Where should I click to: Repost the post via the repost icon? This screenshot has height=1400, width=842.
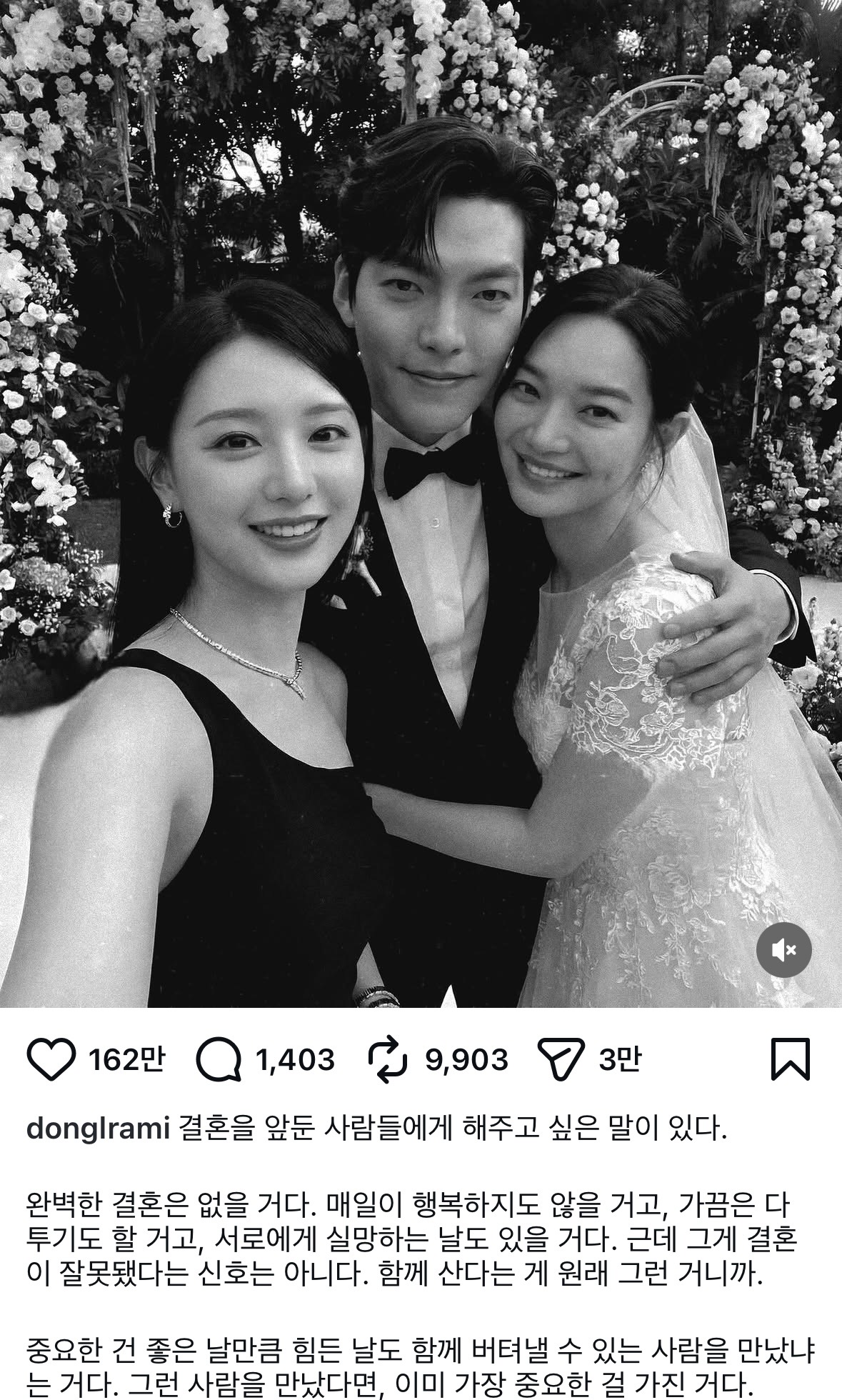pyautogui.click(x=388, y=1059)
